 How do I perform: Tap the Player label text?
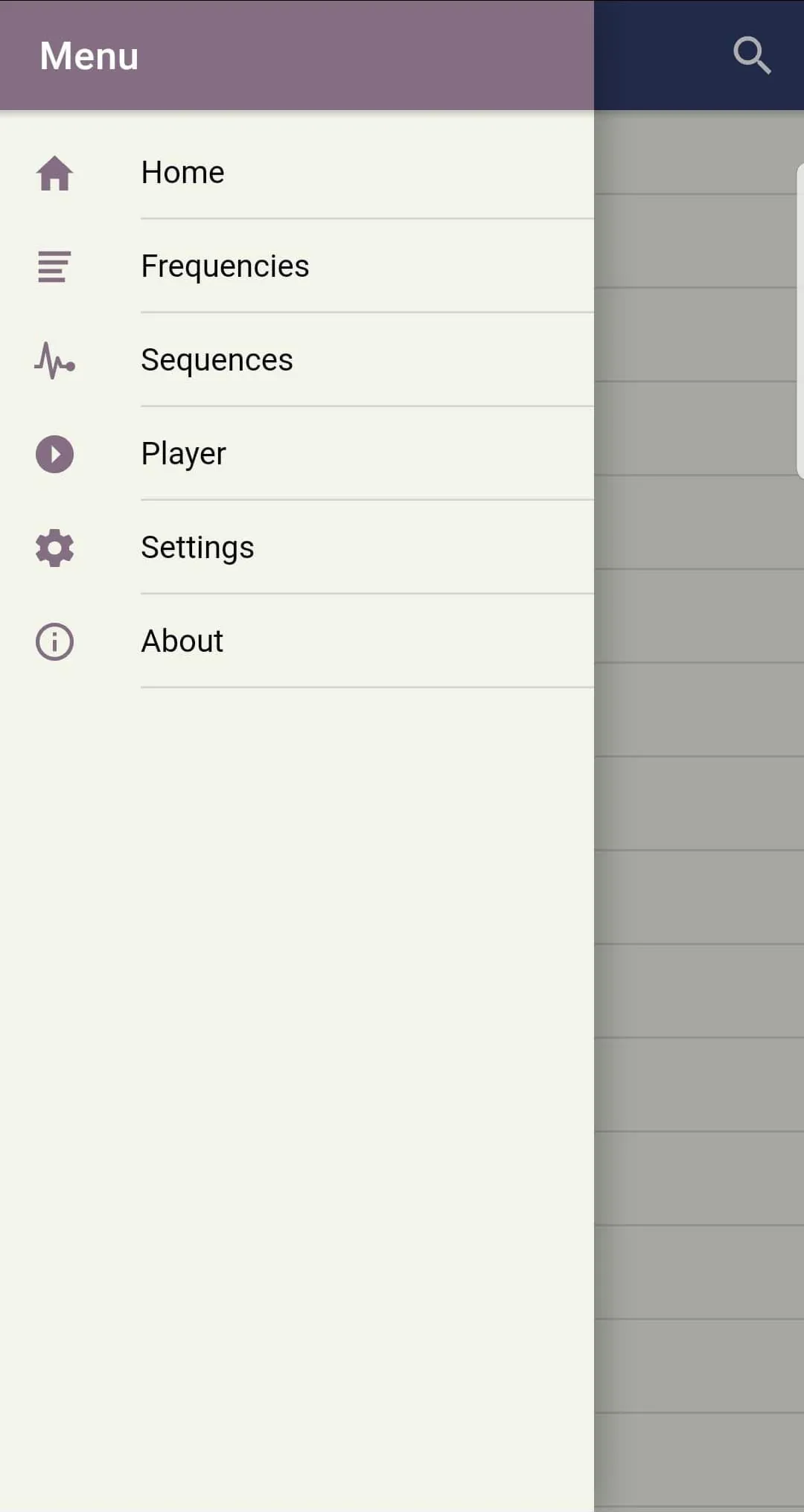pos(183,453)
